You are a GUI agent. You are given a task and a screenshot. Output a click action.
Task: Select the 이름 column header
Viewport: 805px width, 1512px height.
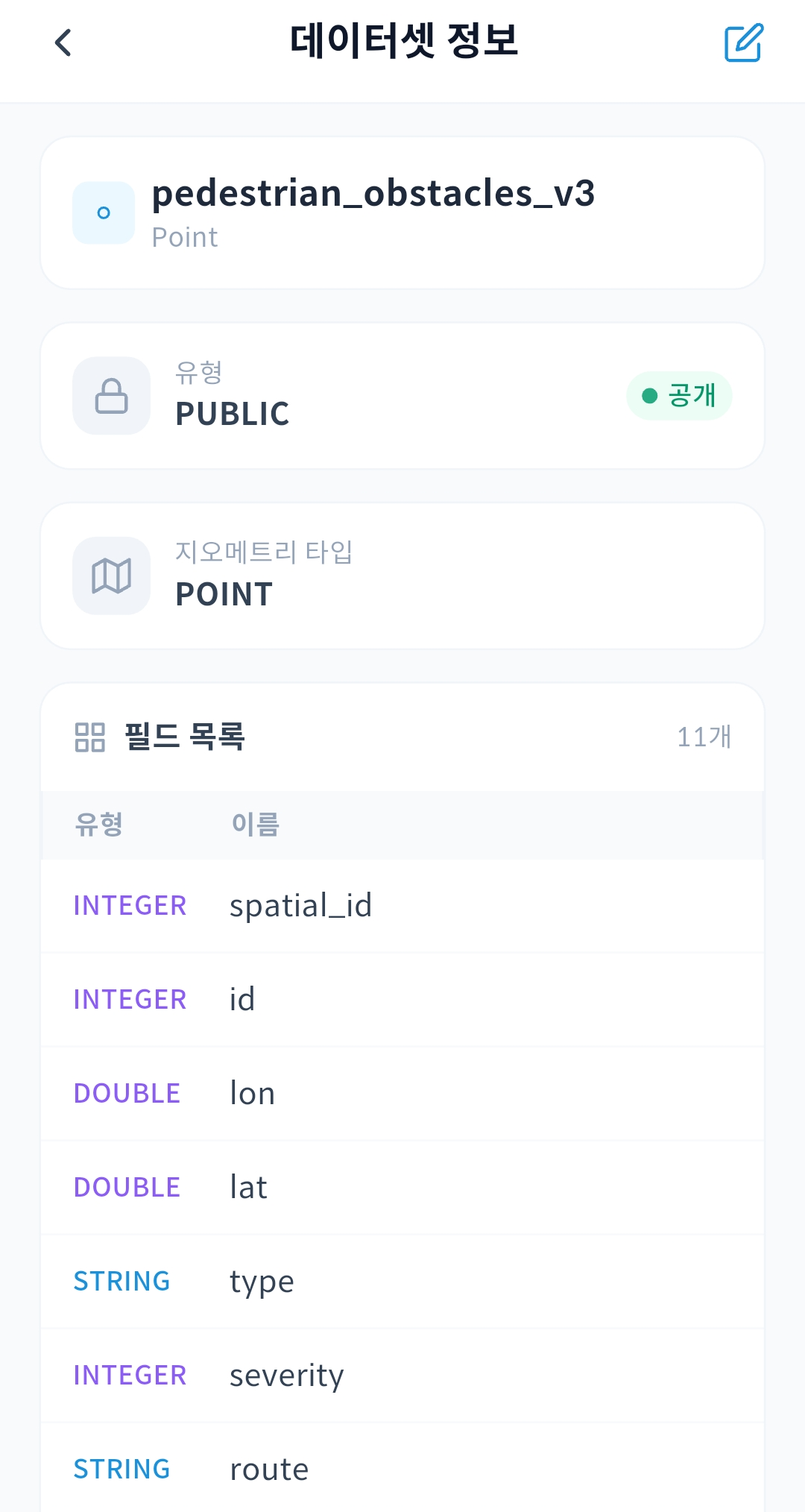click(254, 825)
